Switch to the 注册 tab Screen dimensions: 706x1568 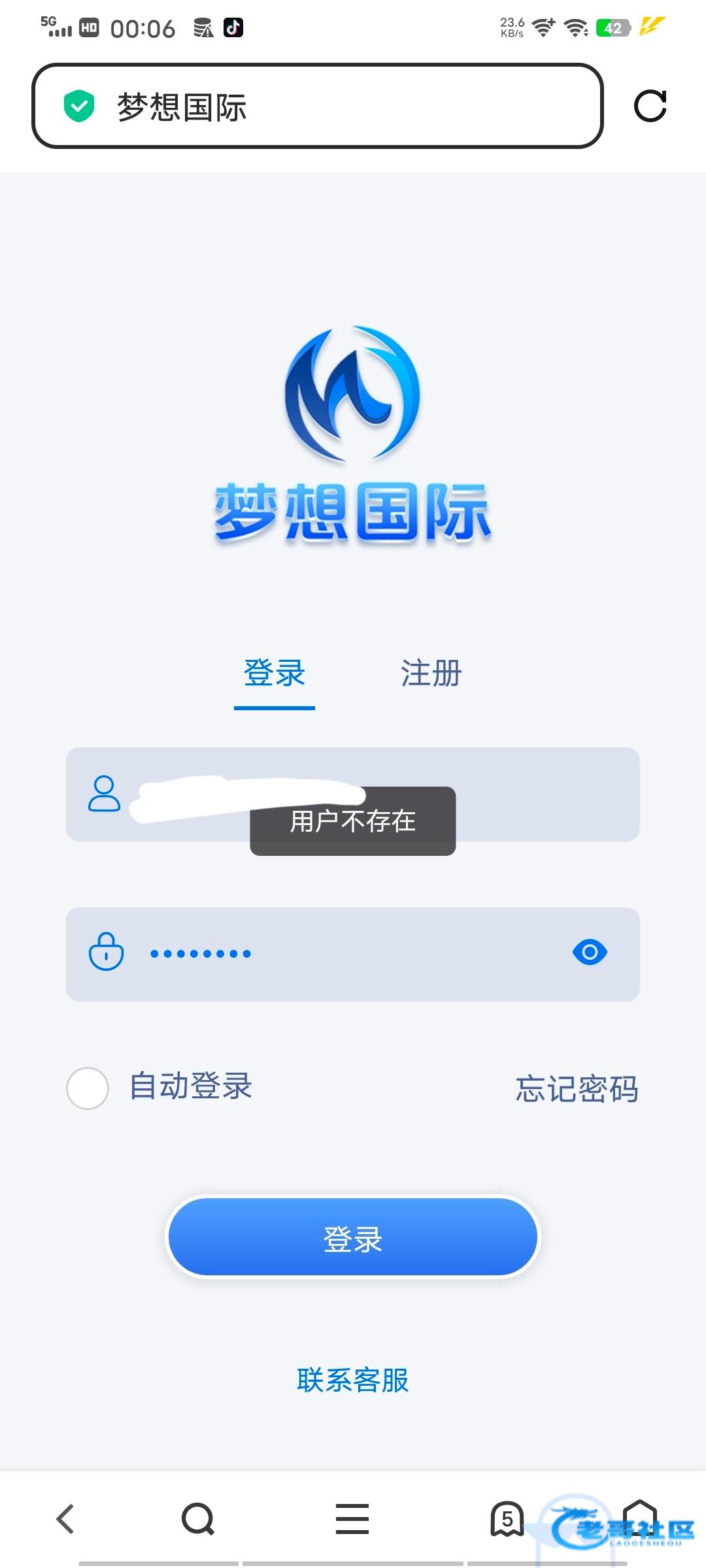[x=431, y=673]
